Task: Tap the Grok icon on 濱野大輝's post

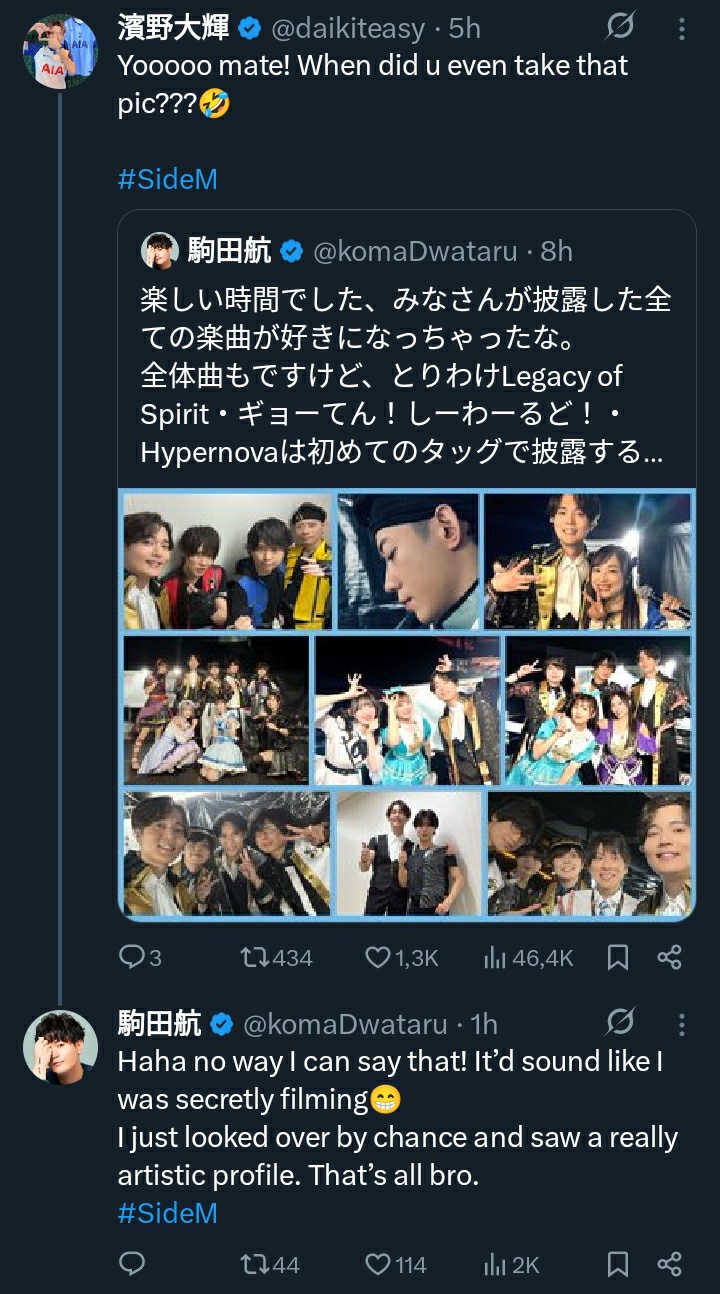Action: pos(621,29)
